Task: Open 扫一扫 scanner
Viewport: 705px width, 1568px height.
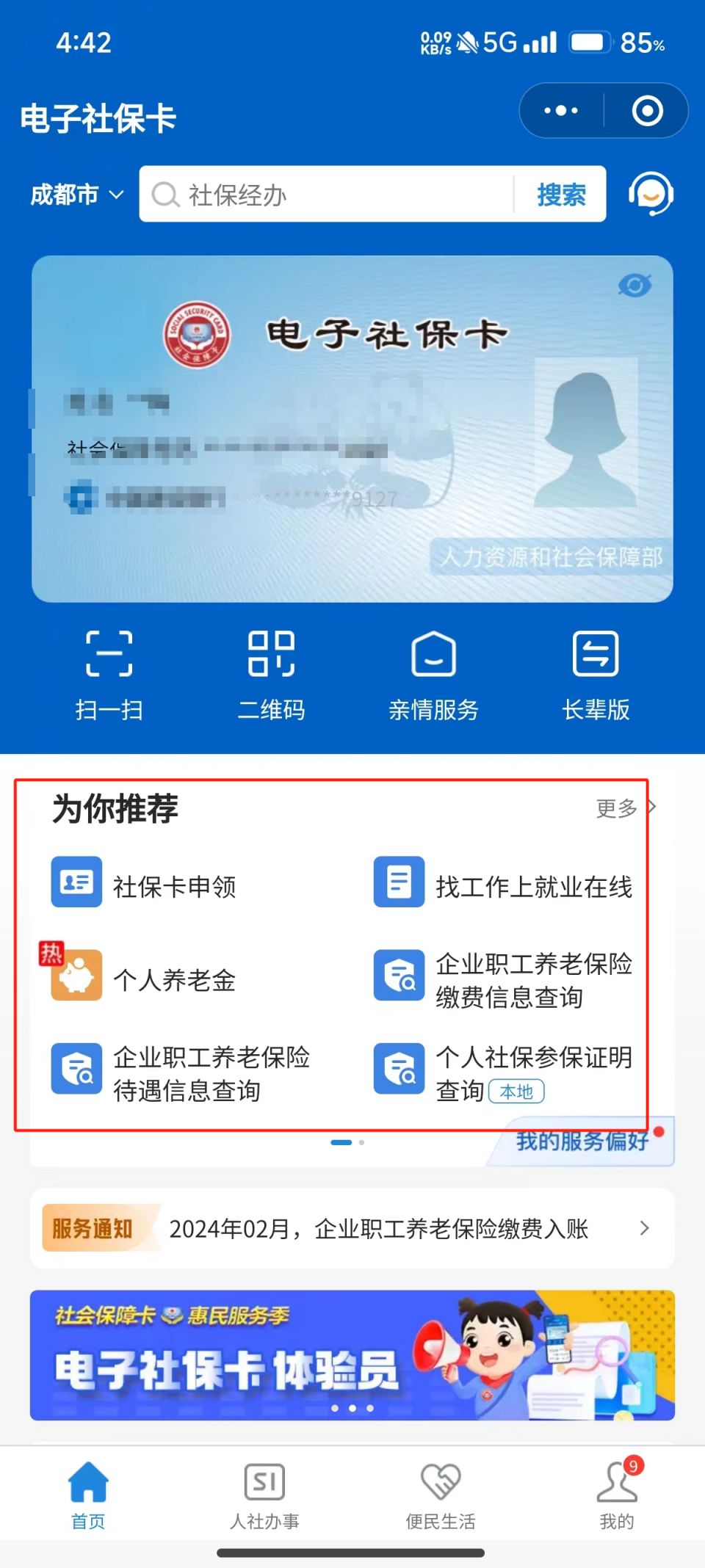Action: pos(109,674)
